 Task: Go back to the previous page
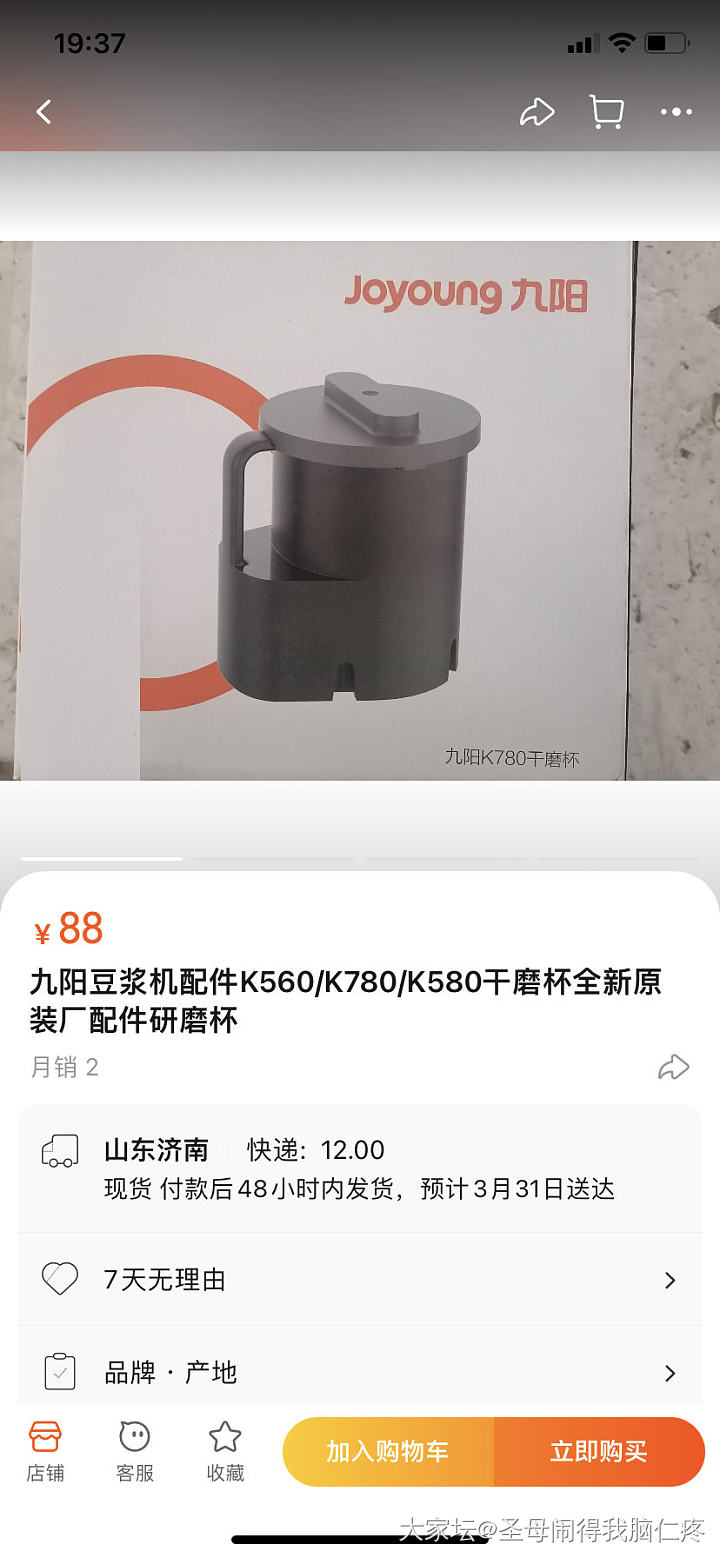point(44,112)
